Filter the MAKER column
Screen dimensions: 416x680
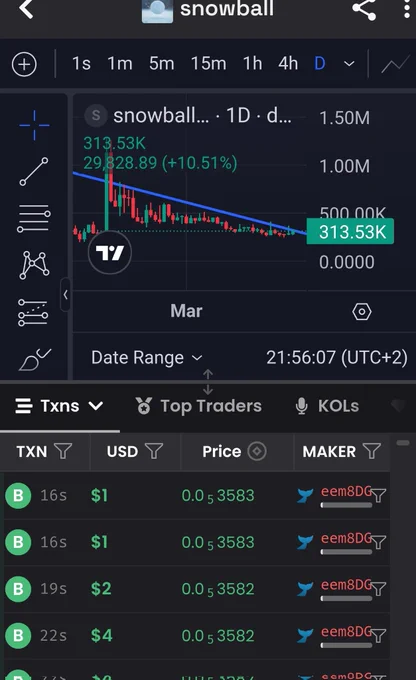372,451
